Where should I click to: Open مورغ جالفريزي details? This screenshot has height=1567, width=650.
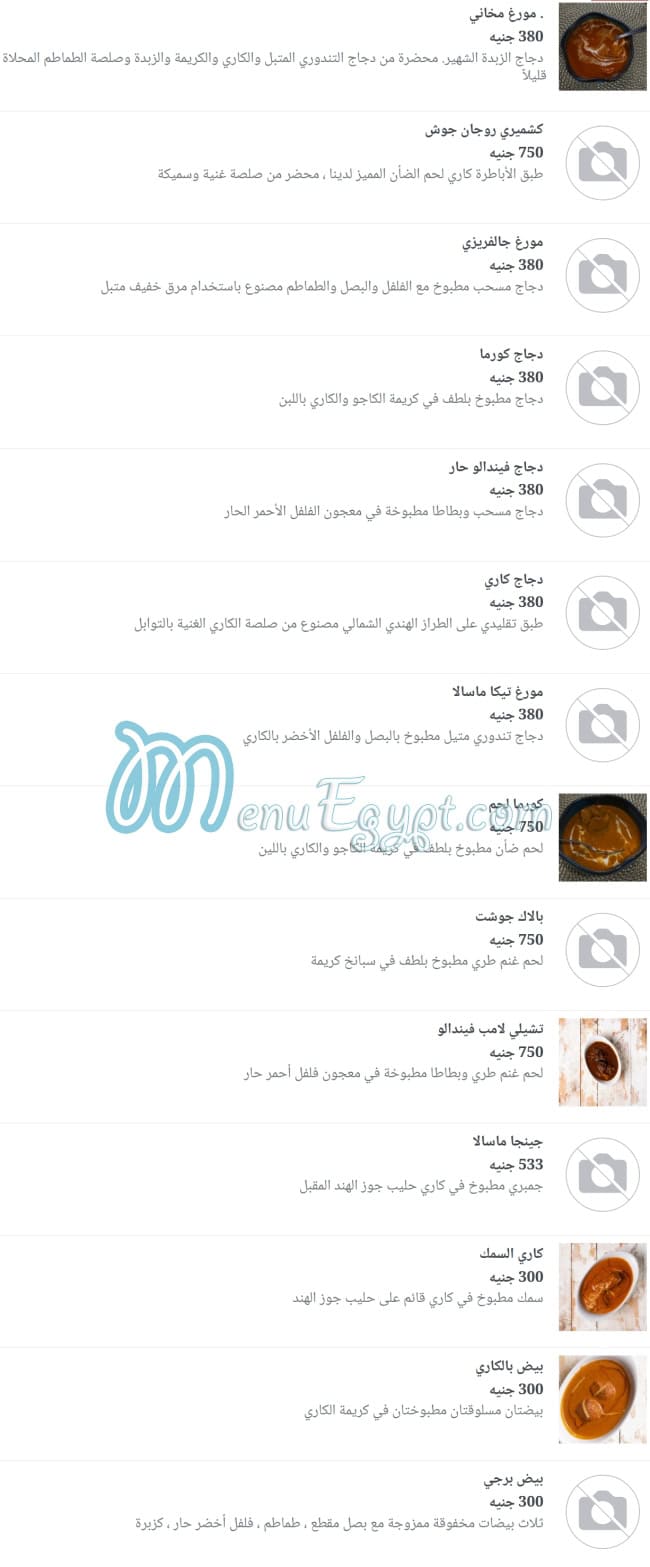coord(502,243)
